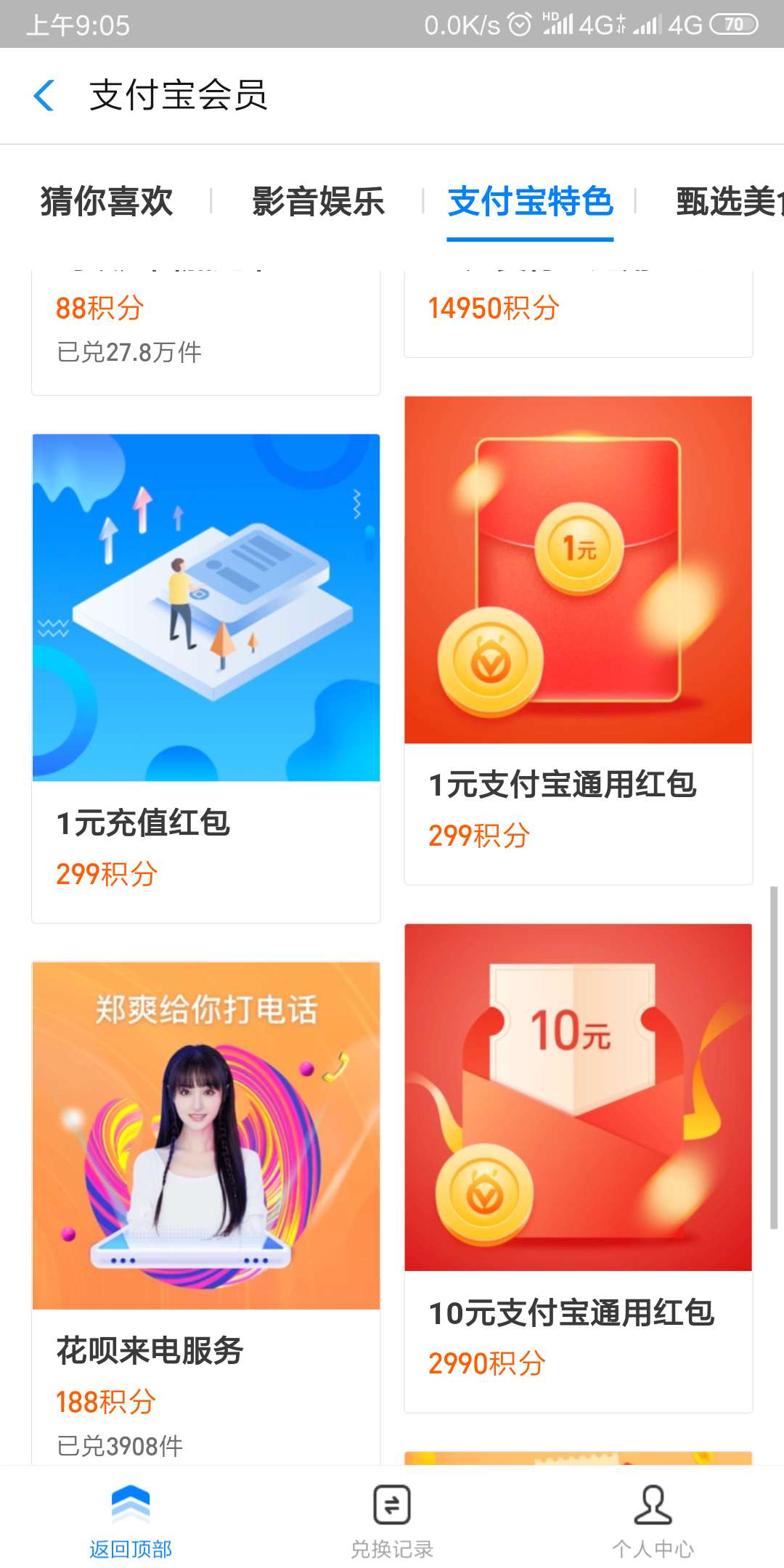Screen dimensions: 784x1568
Task: Go back from 支付宝会员 page
Action: [44, 95]
